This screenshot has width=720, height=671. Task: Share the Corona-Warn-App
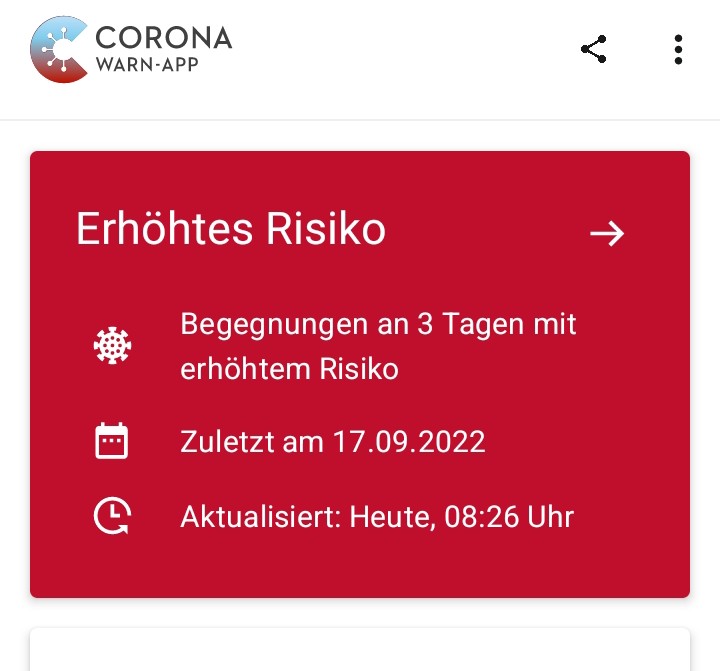tap(594, 49)
